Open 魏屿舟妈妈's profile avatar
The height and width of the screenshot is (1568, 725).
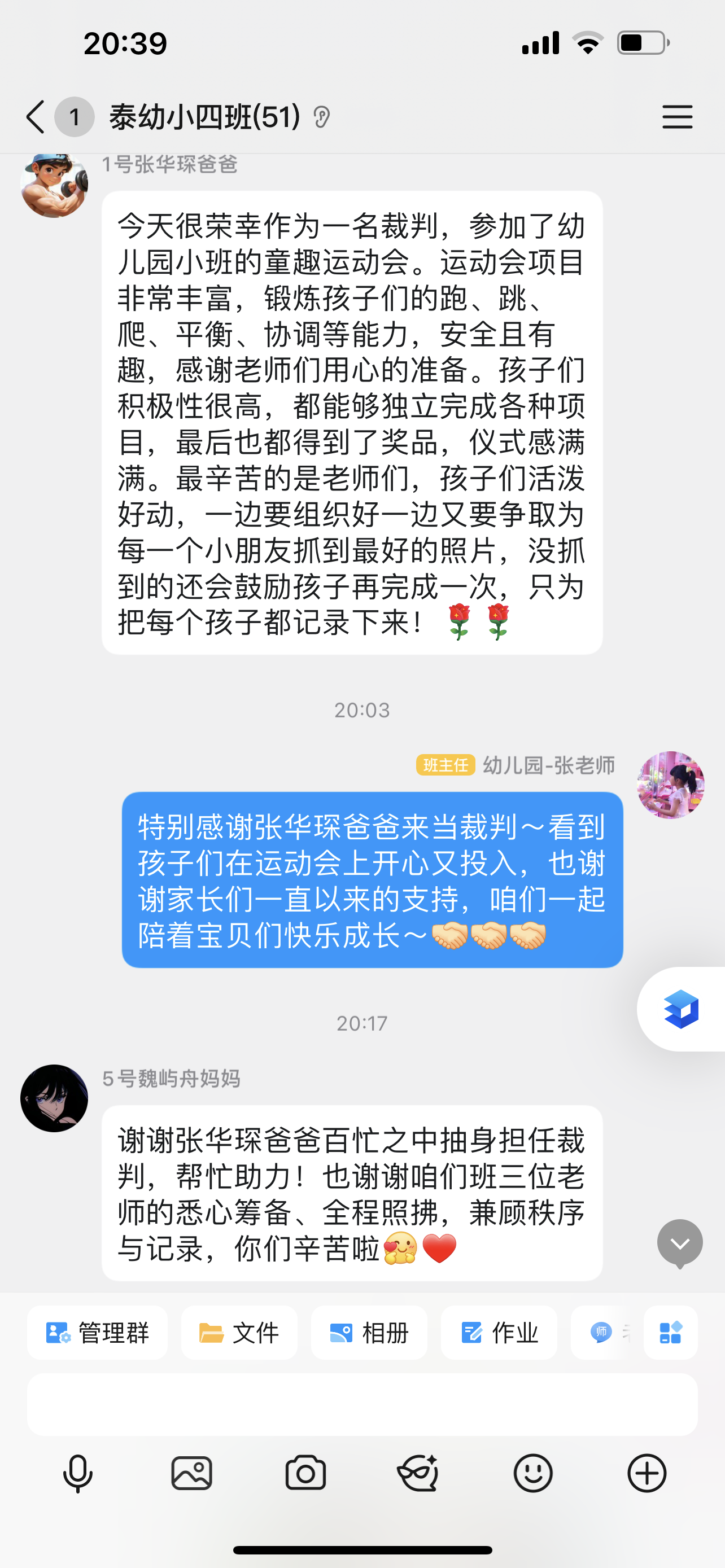54,1098
